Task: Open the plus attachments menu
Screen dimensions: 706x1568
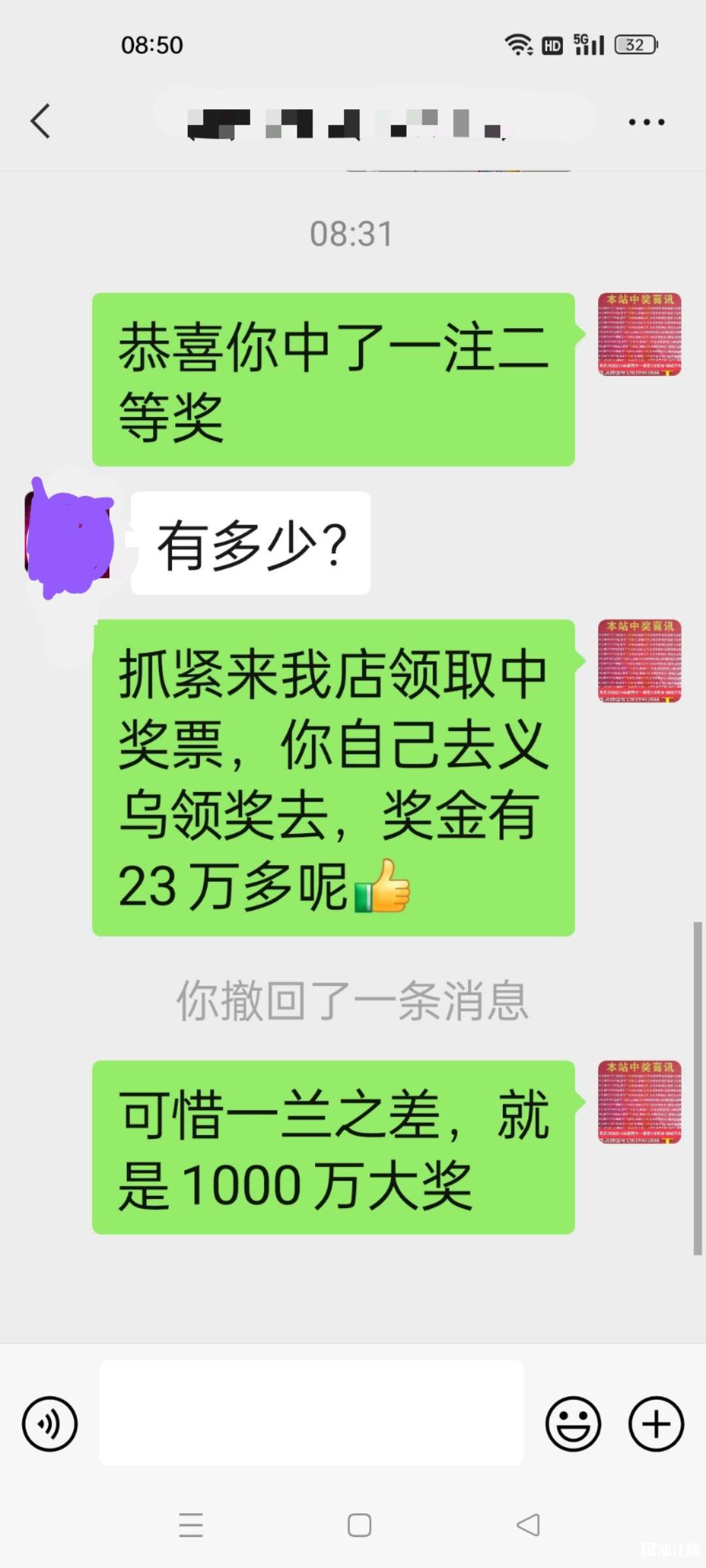Action: point(656,1424)
